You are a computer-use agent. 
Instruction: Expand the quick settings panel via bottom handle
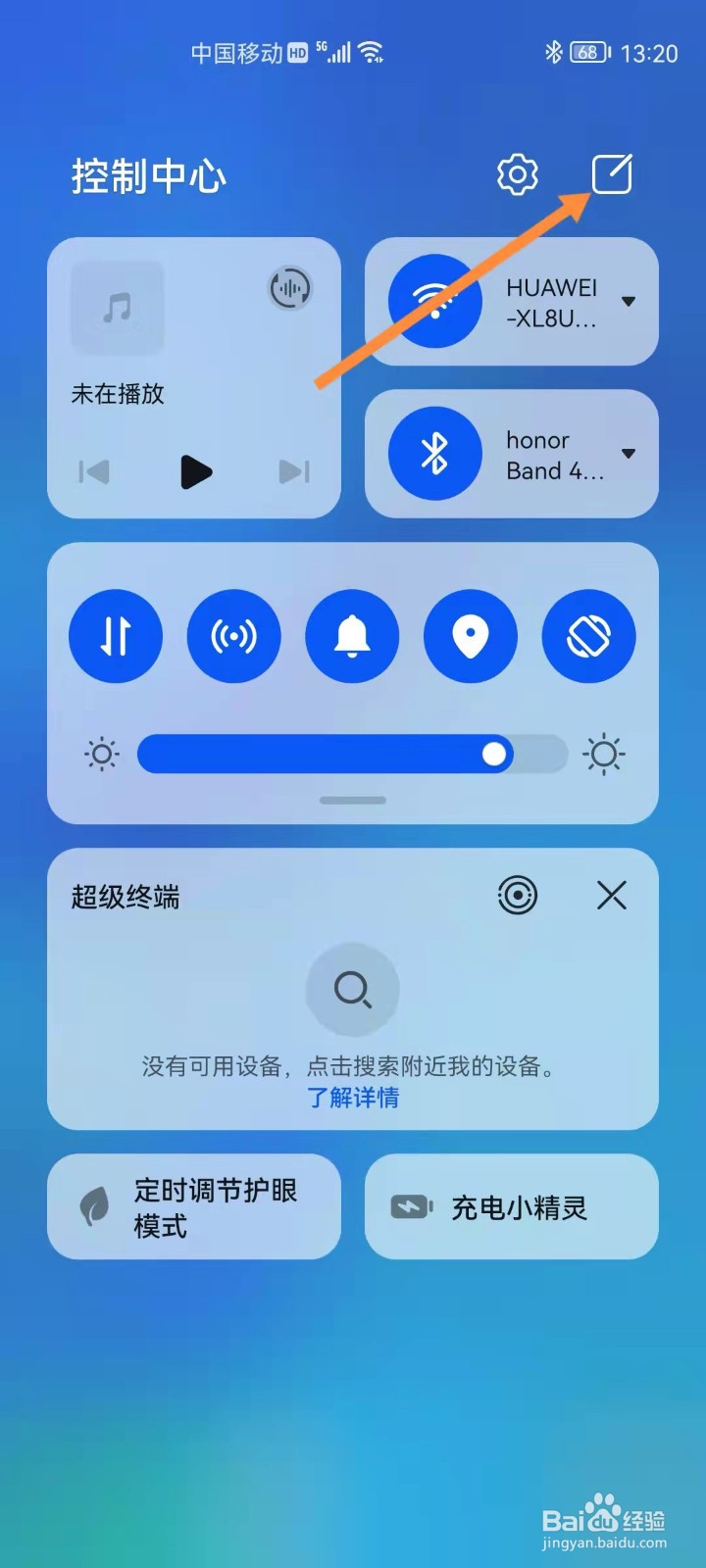(352, 802)
